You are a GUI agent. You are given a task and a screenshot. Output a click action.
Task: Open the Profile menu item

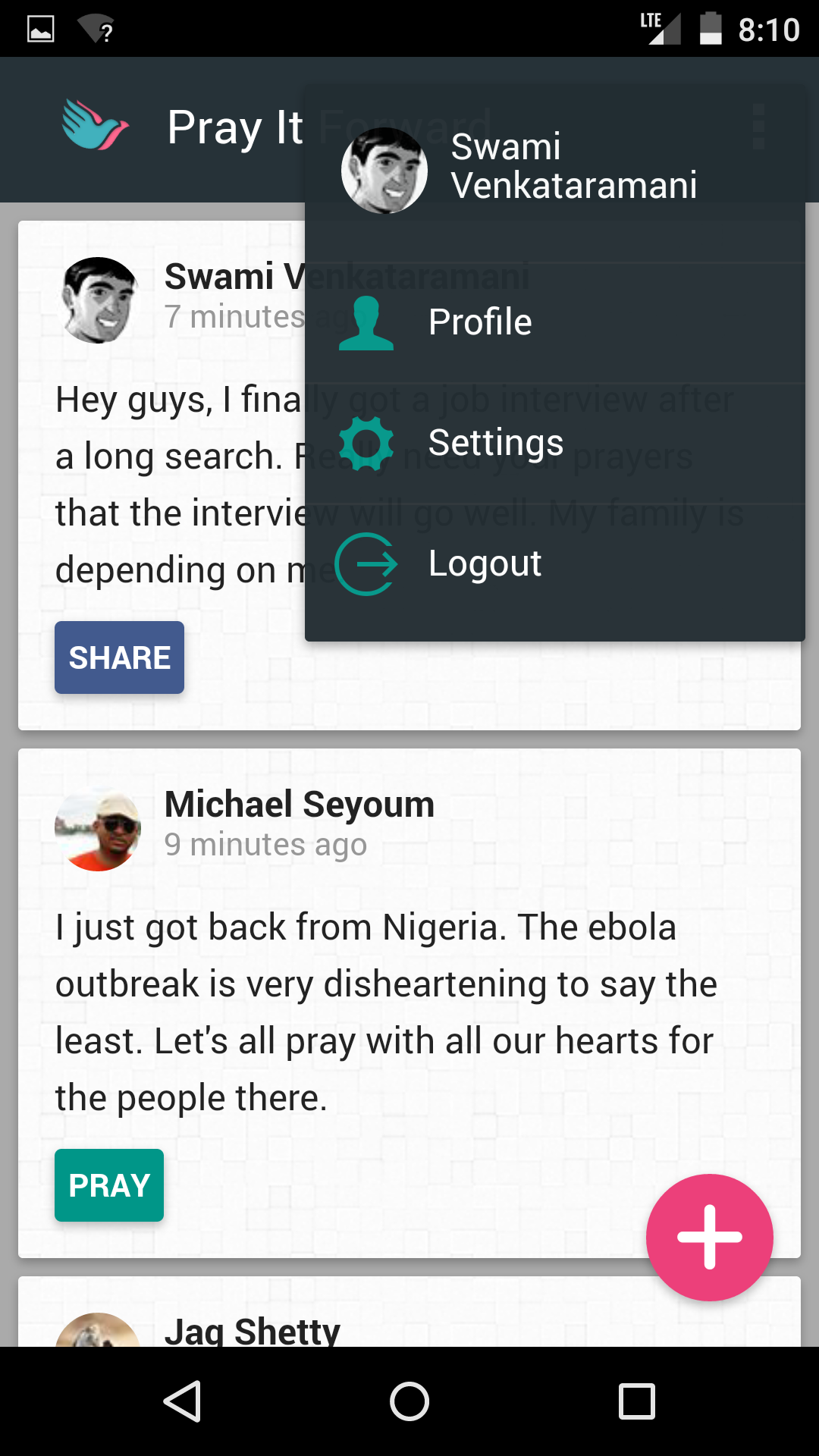click(x=479, y=322)
